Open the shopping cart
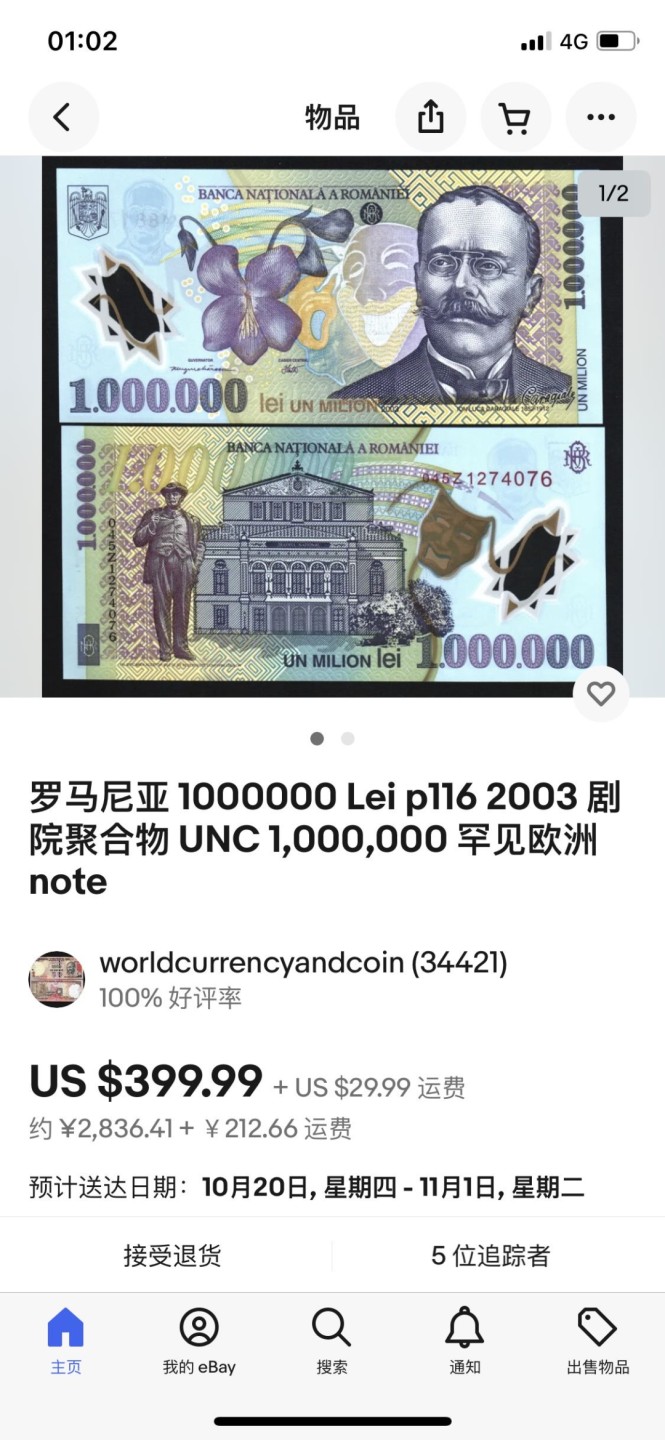The width and height of the screenshot is (665, 1440). point(515,118)
